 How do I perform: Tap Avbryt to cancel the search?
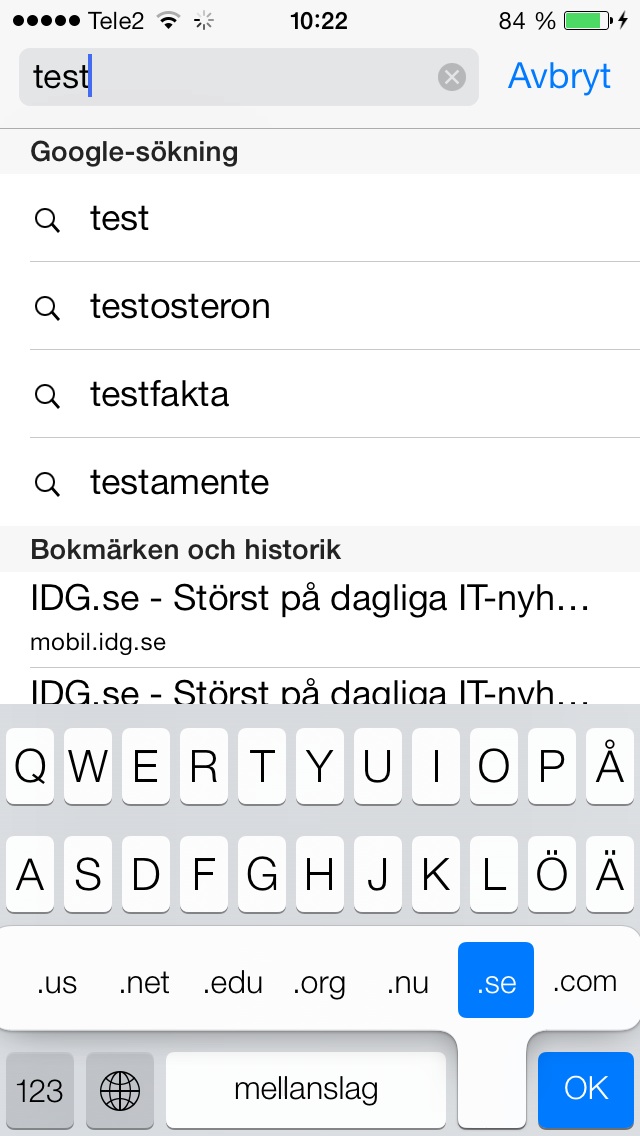(x=560, y=76)
